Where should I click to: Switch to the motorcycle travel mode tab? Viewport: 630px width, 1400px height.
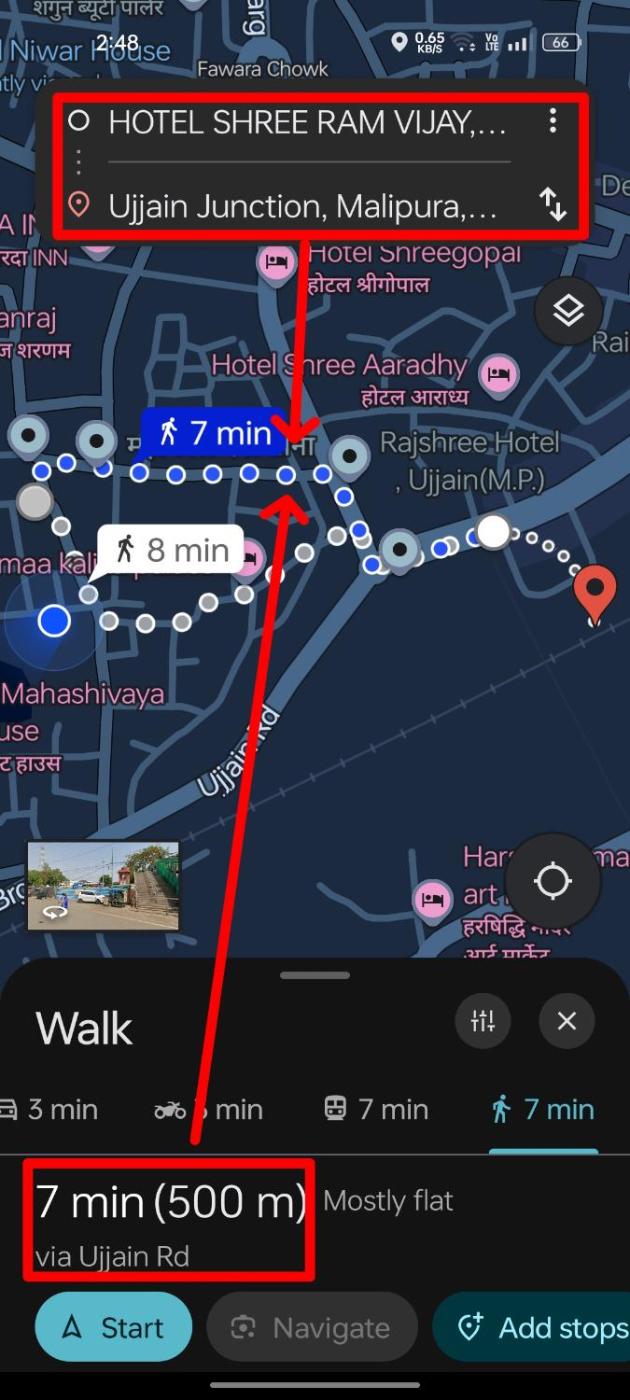tap(208, 1109)
